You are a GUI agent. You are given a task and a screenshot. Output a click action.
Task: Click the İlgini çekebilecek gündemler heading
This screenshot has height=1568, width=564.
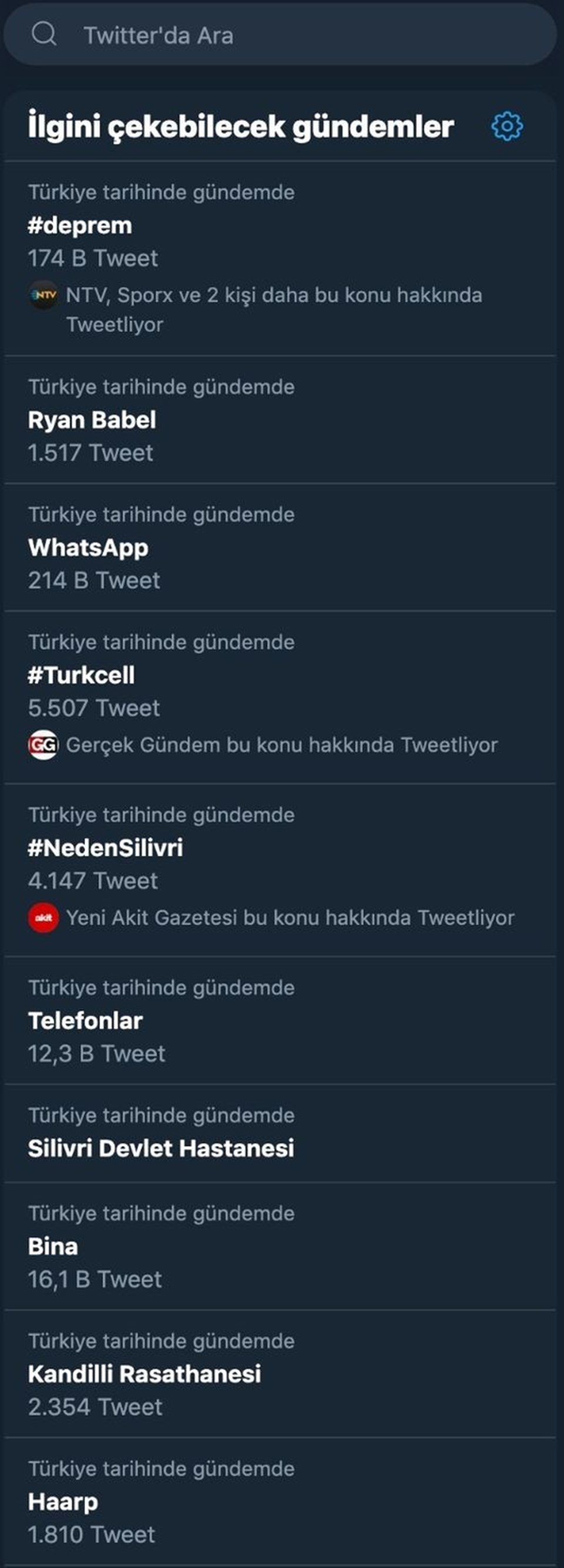click(x=241, y=127)
